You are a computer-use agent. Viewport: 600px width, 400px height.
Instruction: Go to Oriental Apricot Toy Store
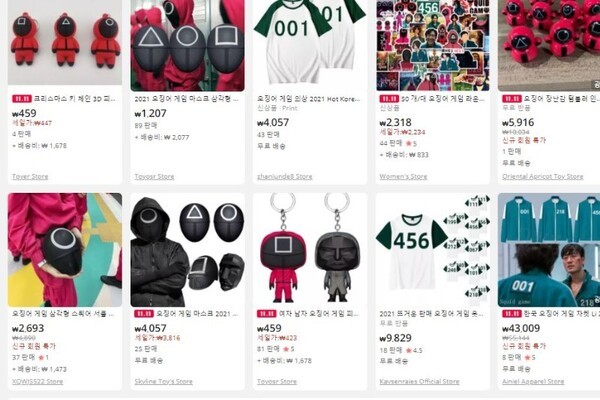[x=543, y=176]
